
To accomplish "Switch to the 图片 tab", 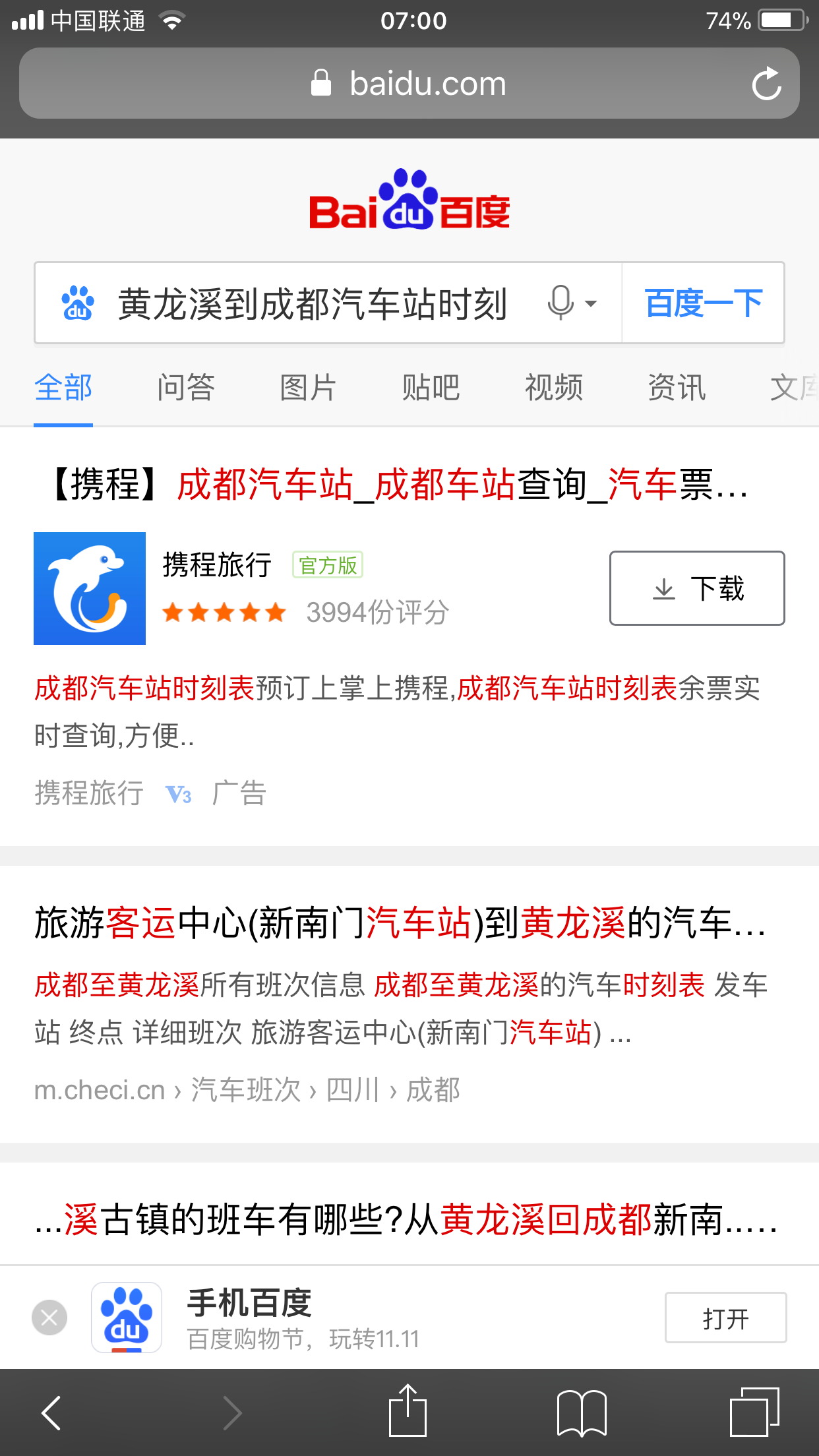I will pos(308,388).
